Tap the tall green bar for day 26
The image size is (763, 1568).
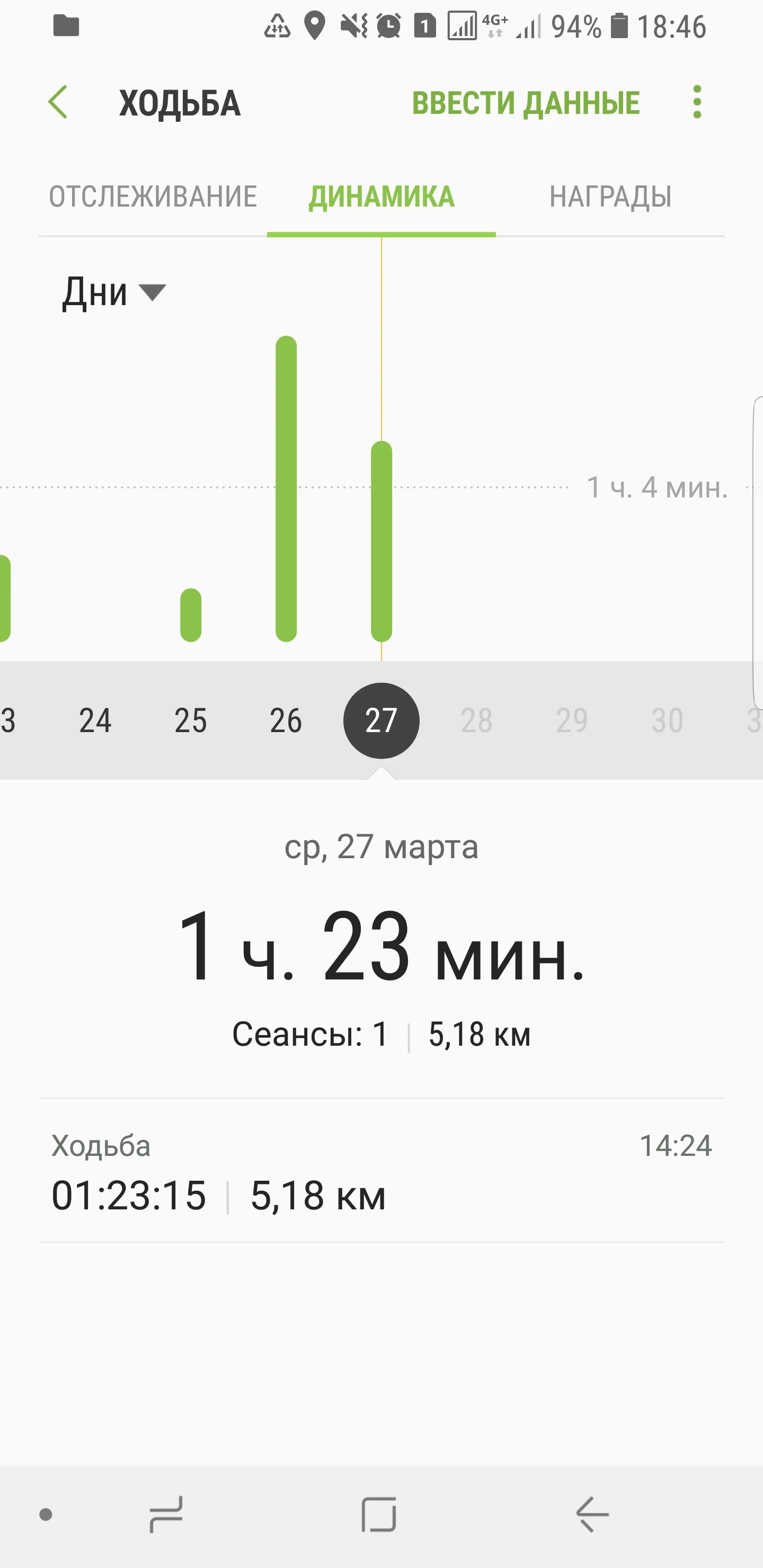tap(286, 489)
